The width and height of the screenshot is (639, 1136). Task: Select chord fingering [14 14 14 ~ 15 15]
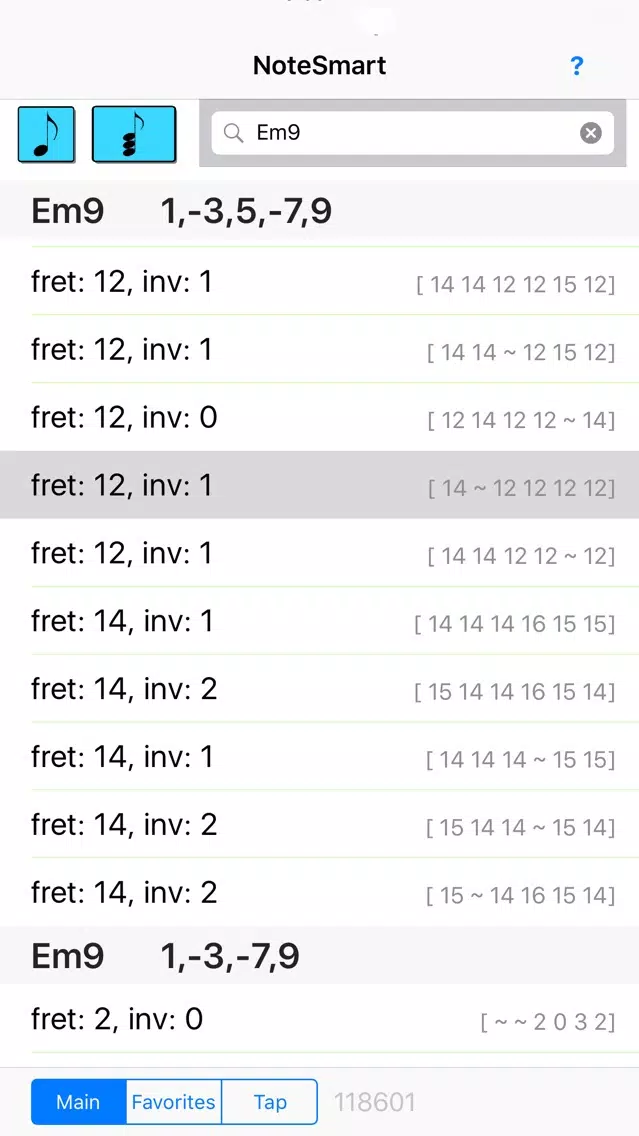(x=320, y=757)
